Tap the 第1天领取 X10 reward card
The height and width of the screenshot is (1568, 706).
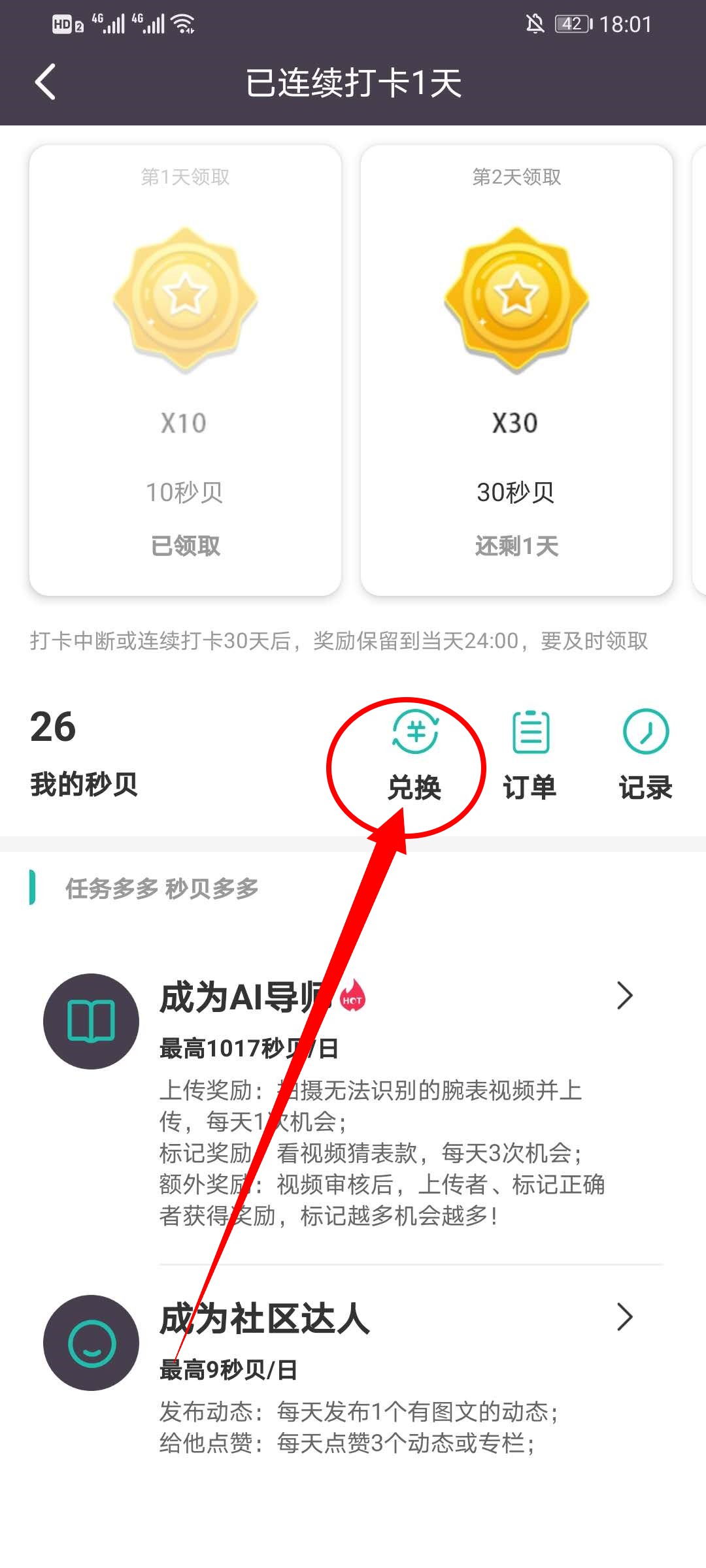186,370
